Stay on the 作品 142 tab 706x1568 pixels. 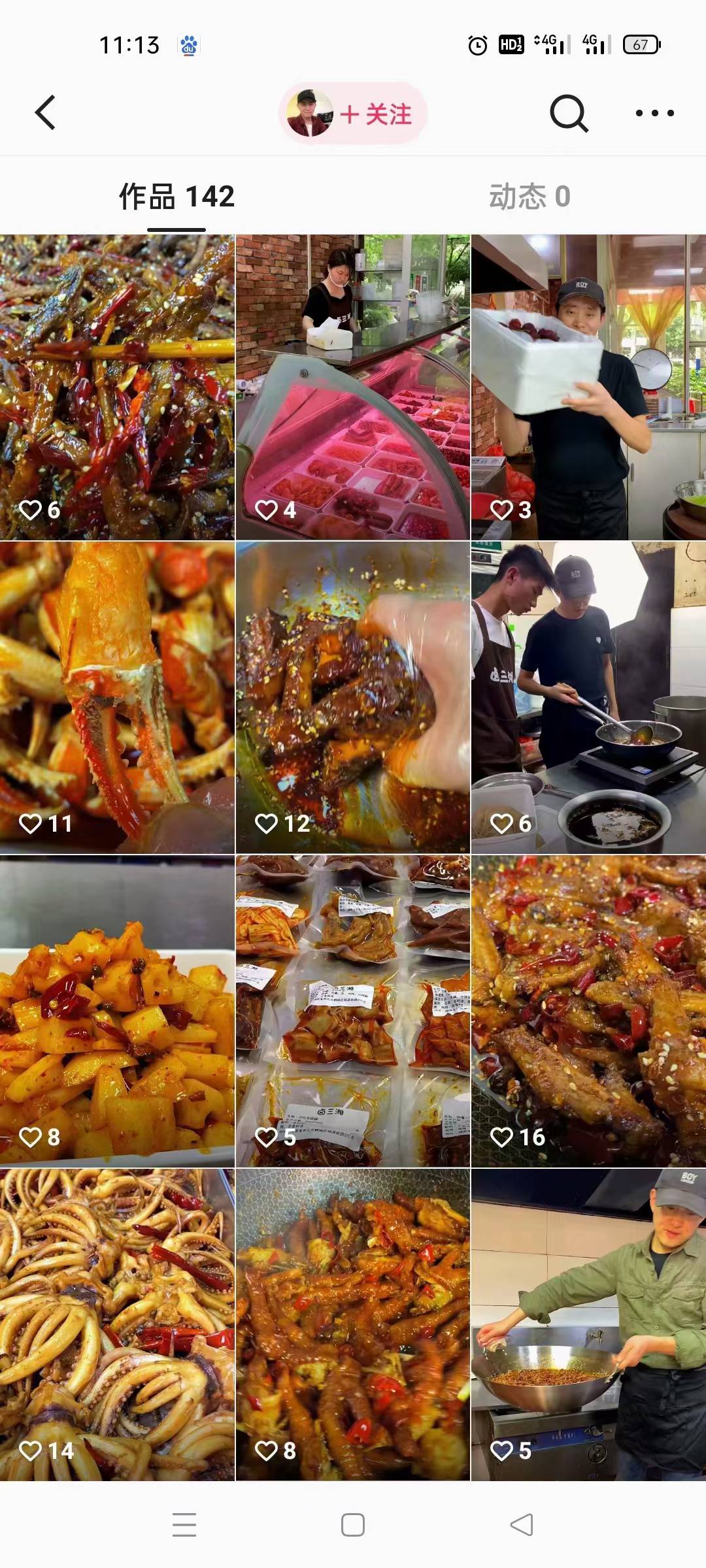click(176, 195)
